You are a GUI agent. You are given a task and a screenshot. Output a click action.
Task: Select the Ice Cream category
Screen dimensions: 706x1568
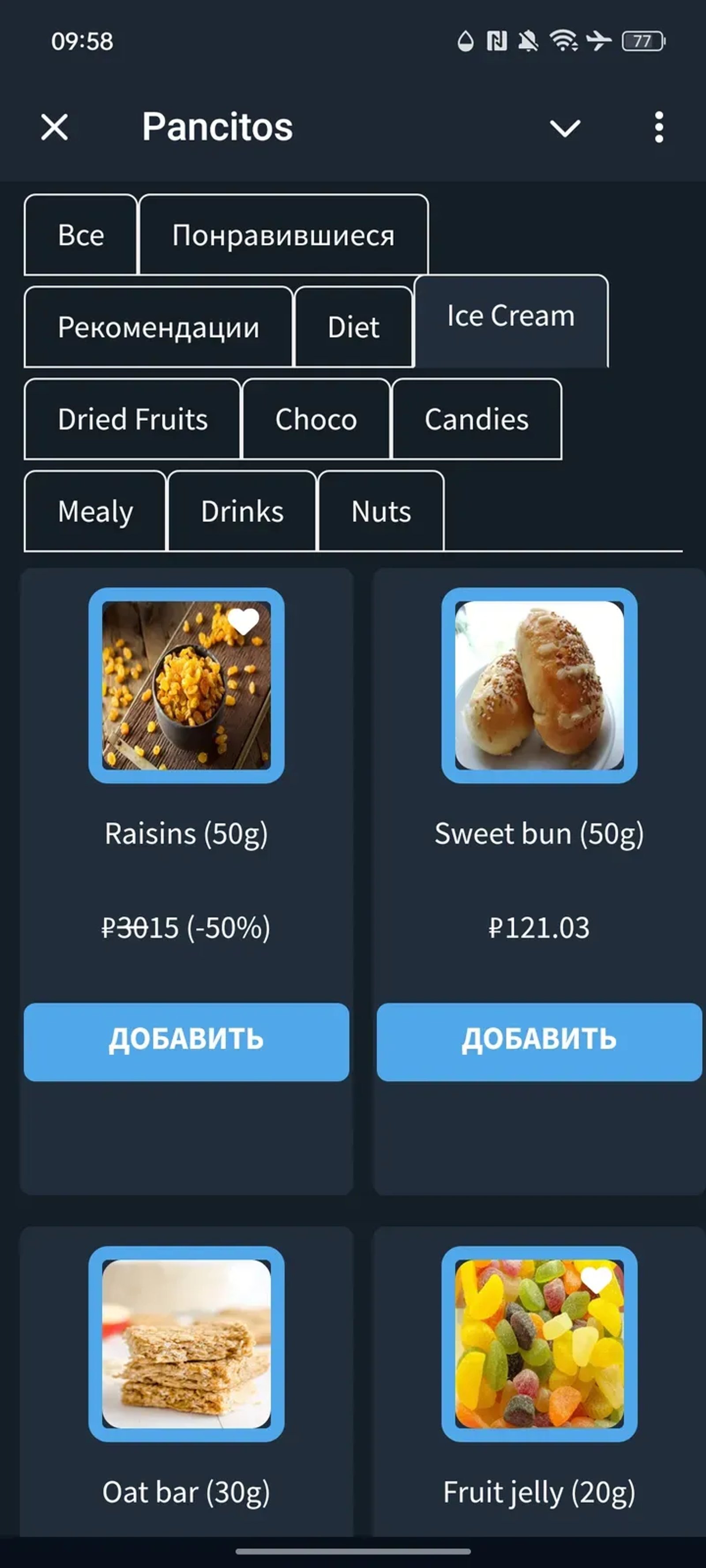(510, 315)
